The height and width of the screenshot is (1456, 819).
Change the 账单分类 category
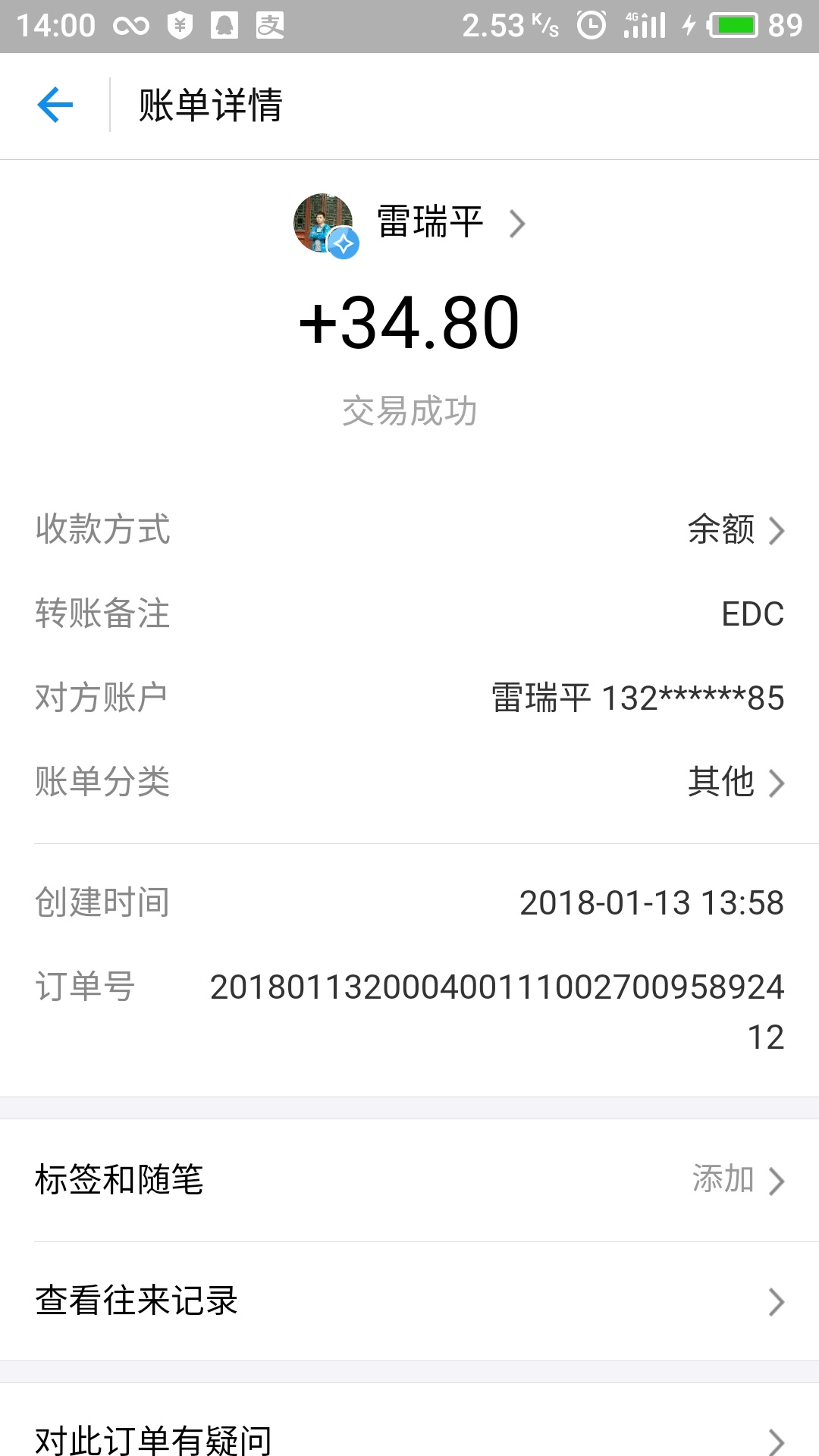coord(733,782)
